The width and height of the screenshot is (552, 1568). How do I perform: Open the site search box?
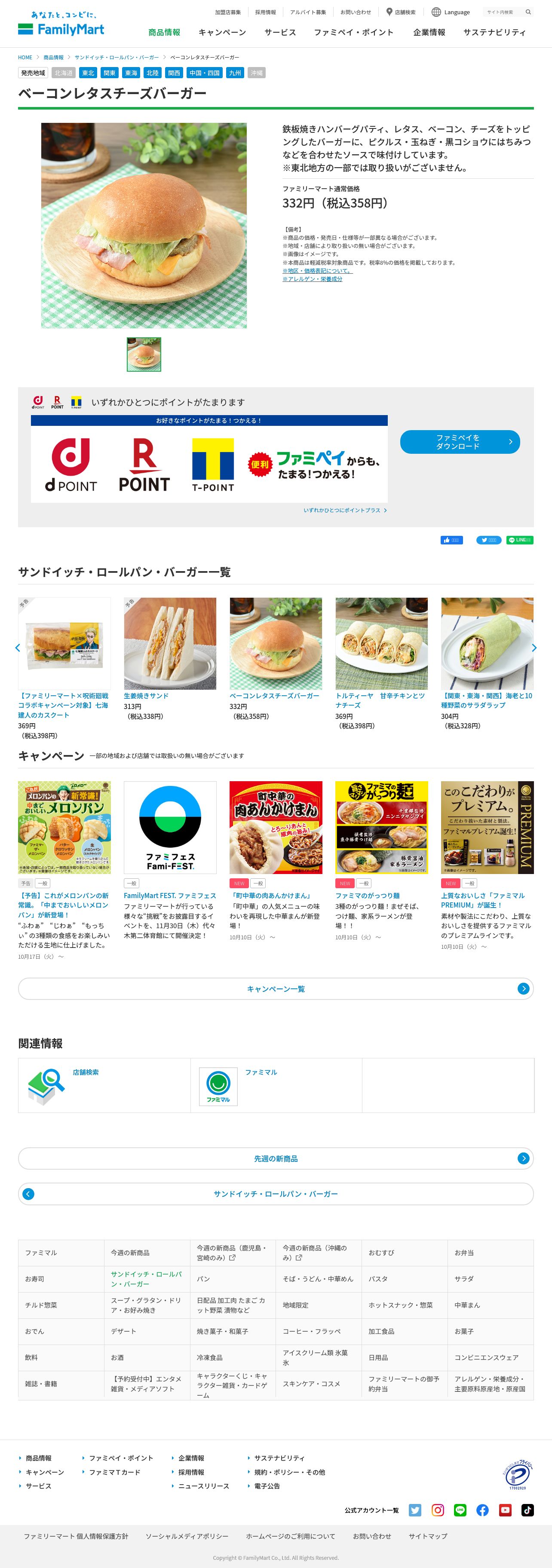503,12
